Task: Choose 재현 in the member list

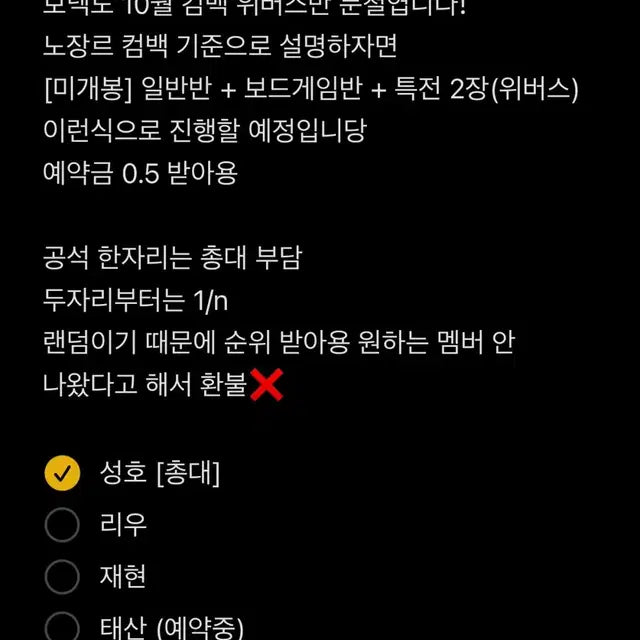Action: click(x=63, y=576)
